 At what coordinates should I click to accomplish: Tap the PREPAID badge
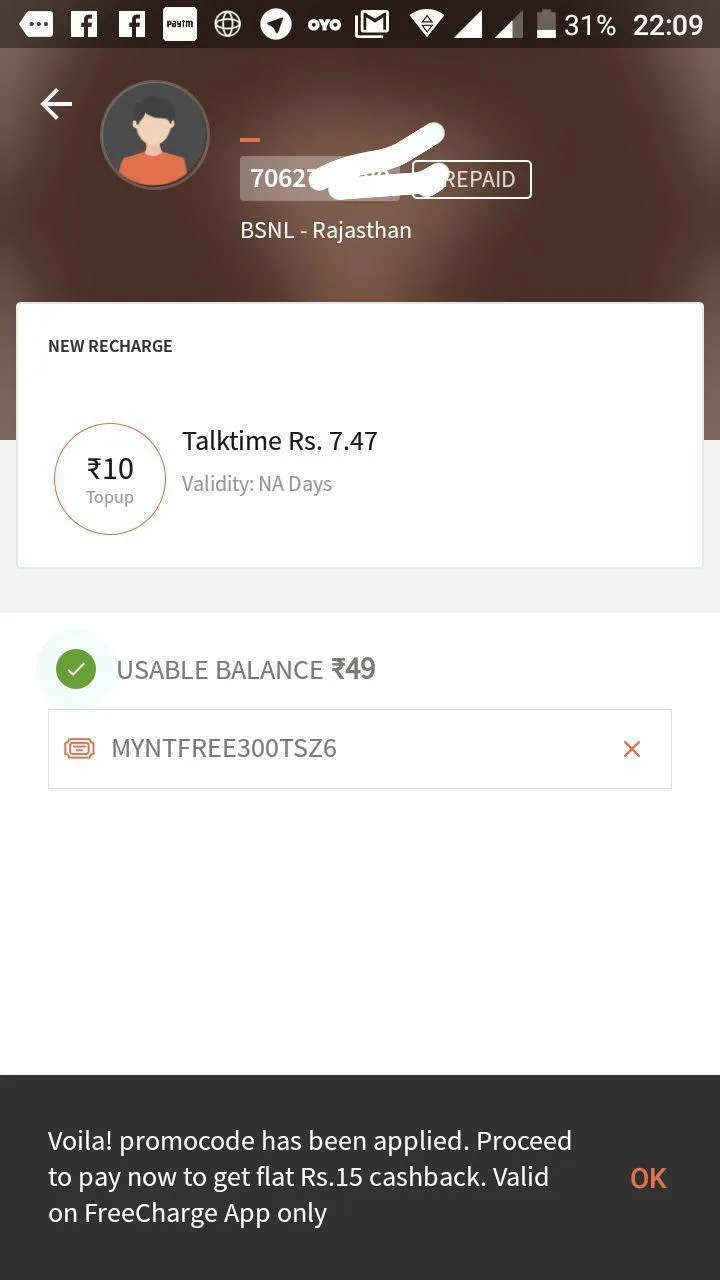pyautogui.click(x=471, y=179)
